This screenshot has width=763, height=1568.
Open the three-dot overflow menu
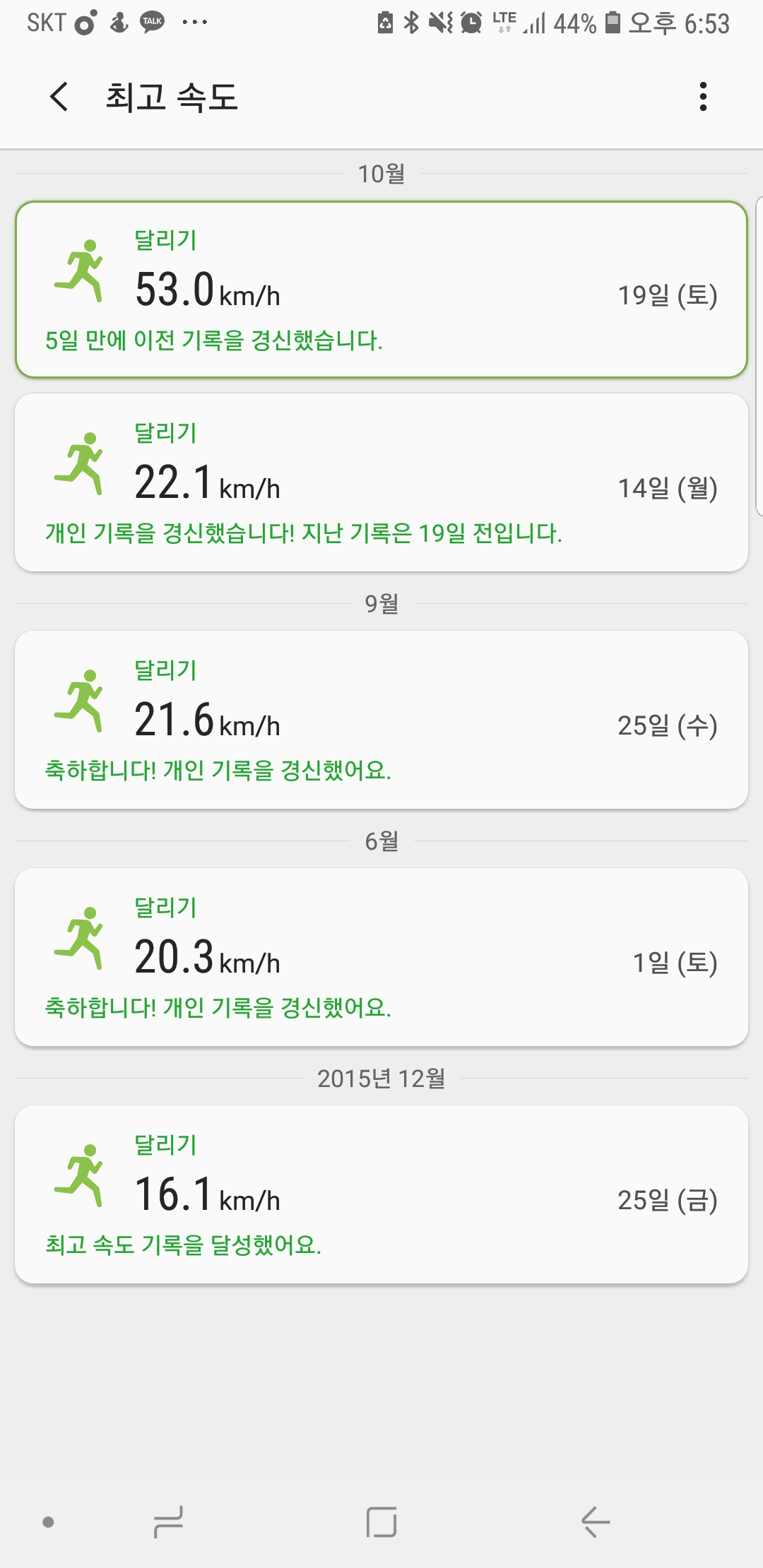pos(702,97)
